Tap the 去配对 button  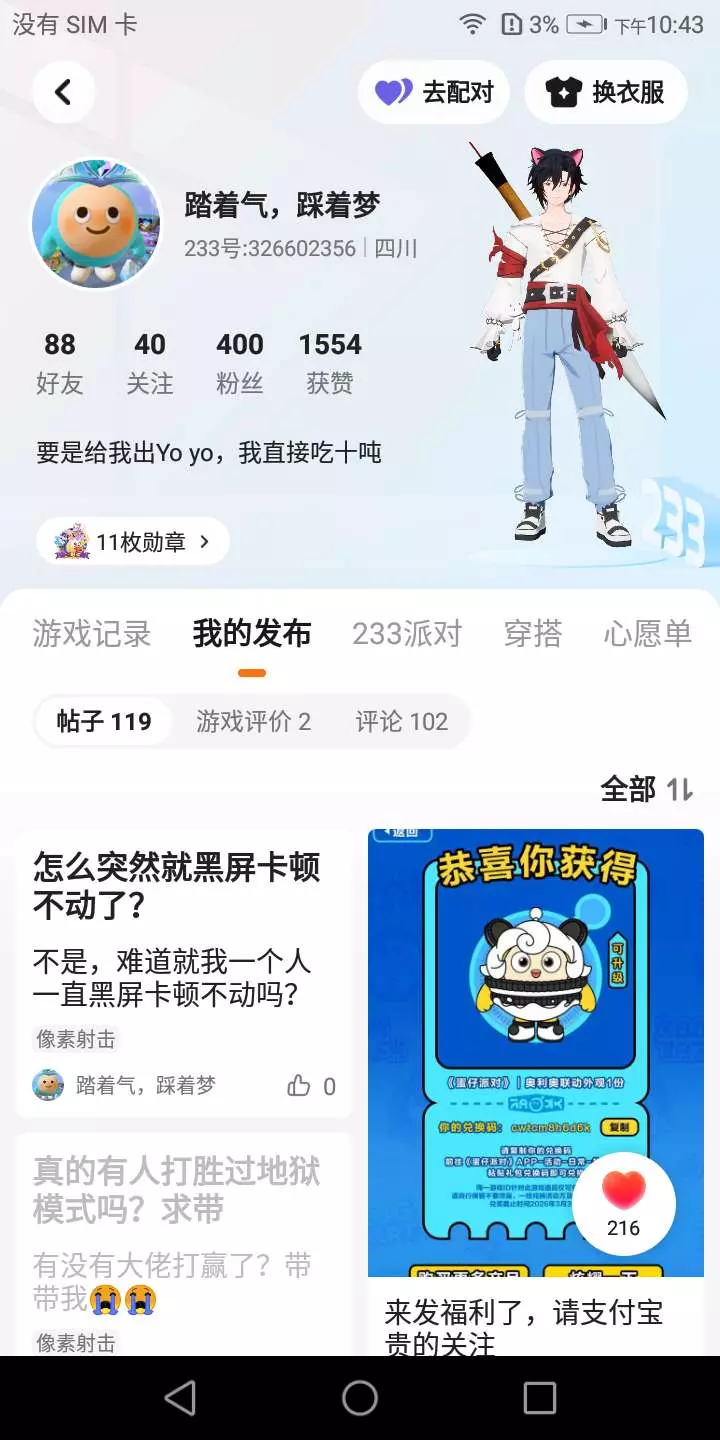tap(434, 92)
